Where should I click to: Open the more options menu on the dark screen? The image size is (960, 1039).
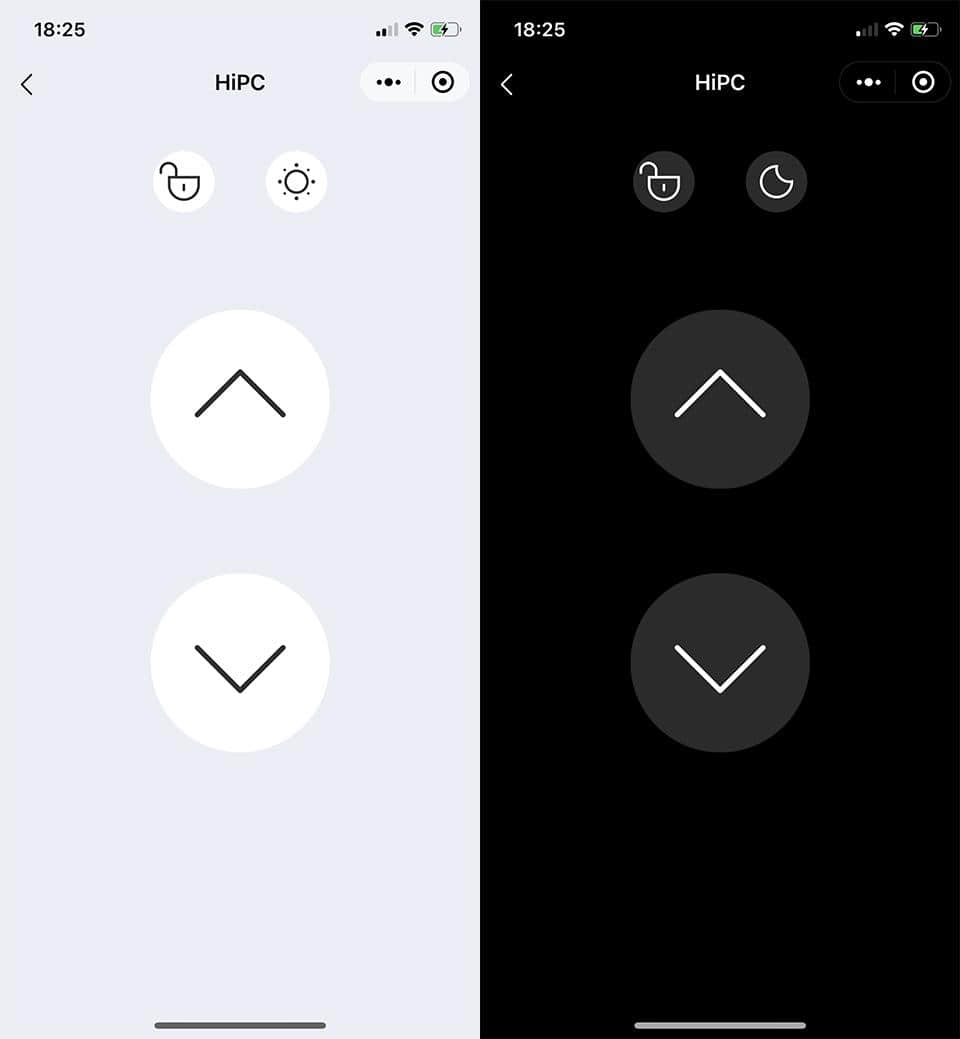[x=869, y=82]
